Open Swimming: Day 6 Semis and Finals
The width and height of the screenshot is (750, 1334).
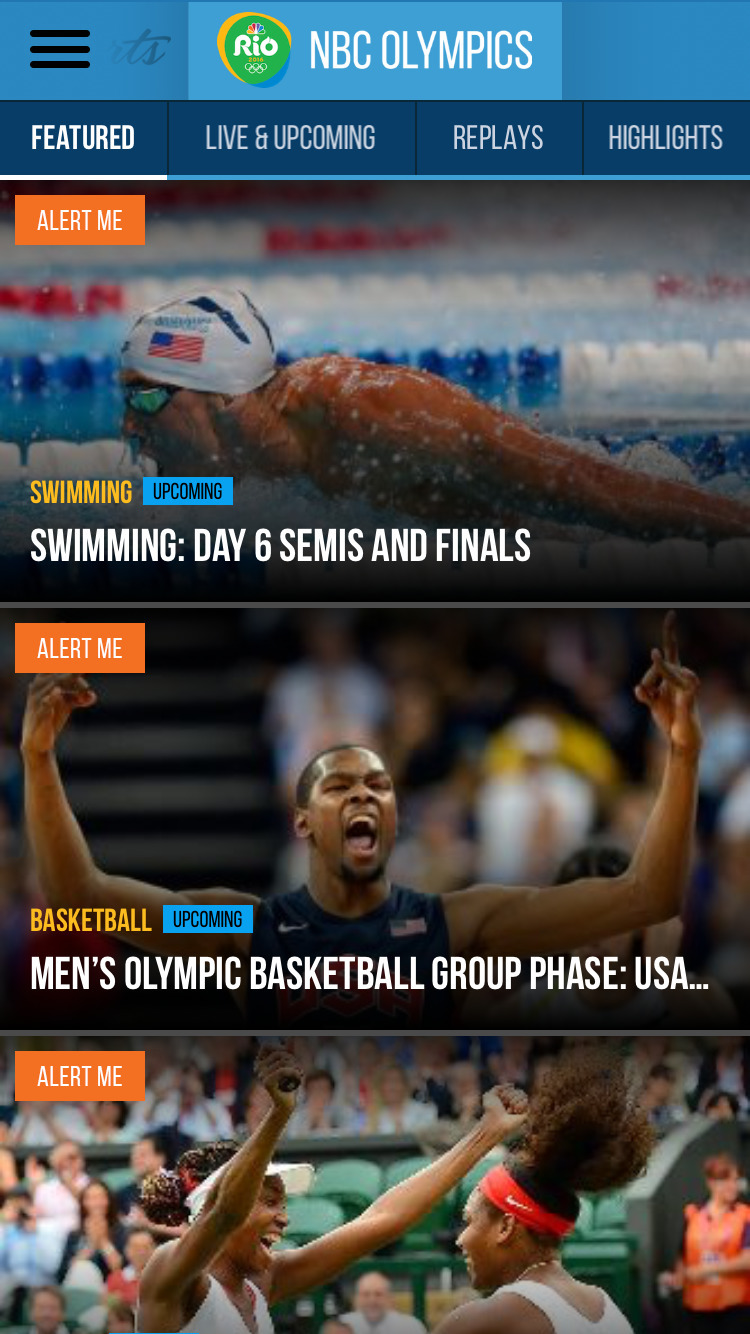[x=375, y=391]
